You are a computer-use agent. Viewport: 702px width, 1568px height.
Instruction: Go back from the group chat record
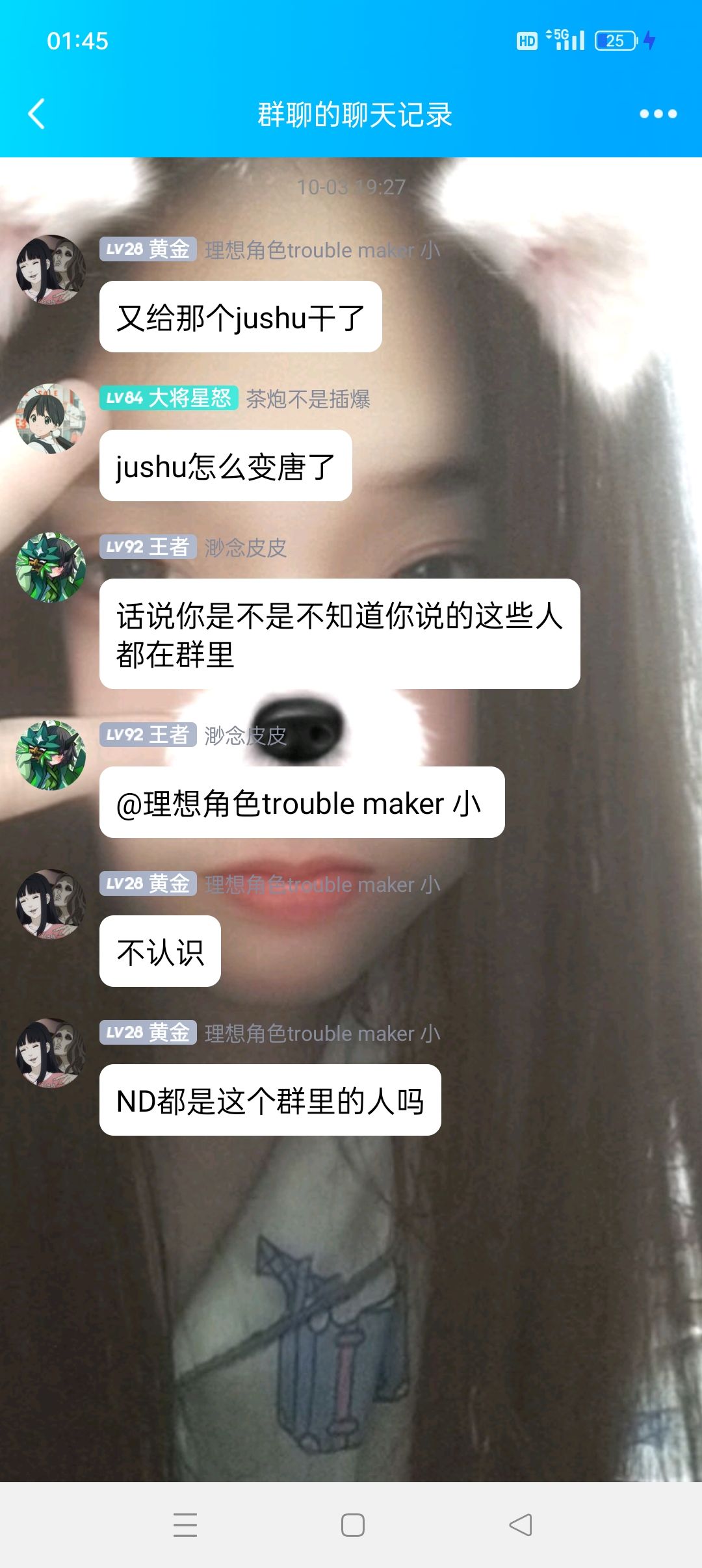37,114
